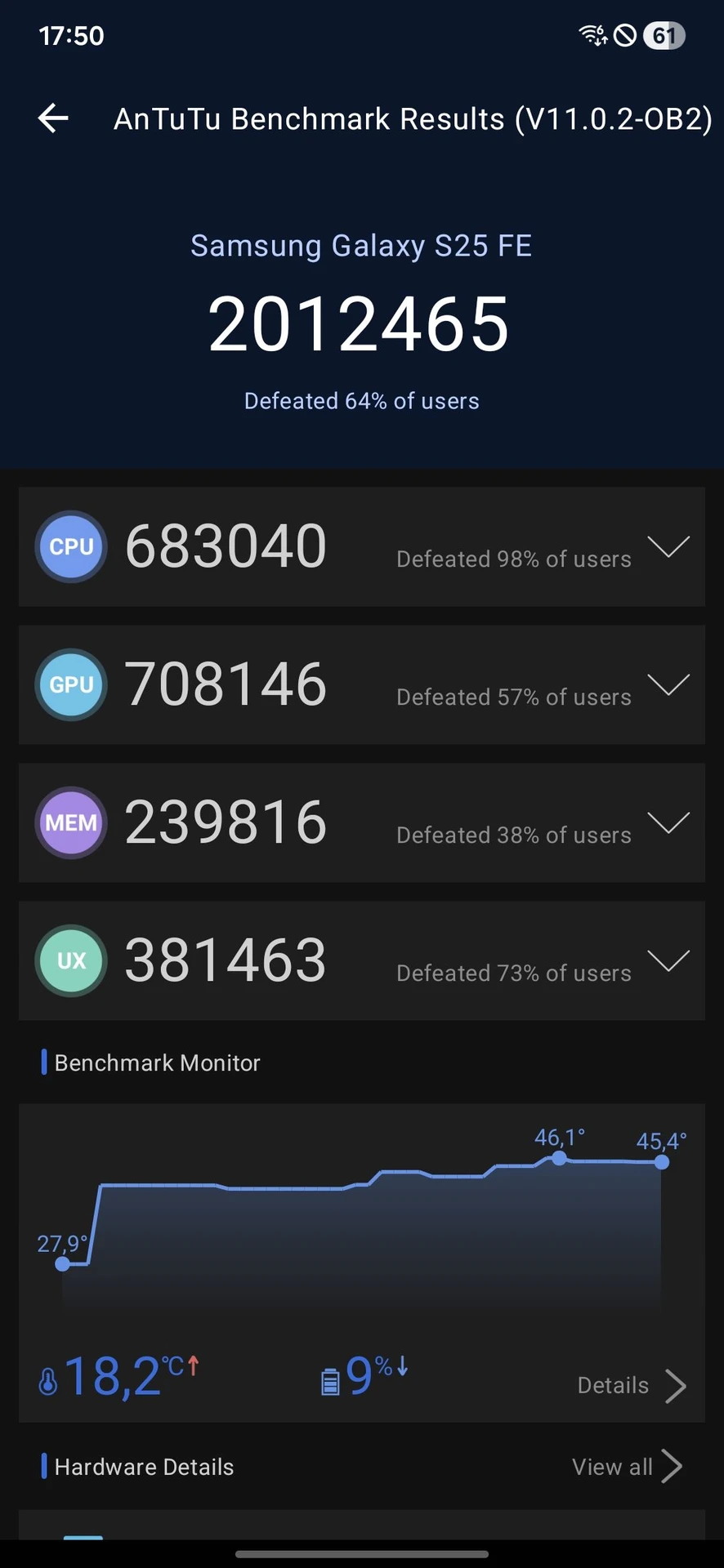Go back from benchmark results
Image resolution: width=724 pixels, height=1568 pixels.
53,118
